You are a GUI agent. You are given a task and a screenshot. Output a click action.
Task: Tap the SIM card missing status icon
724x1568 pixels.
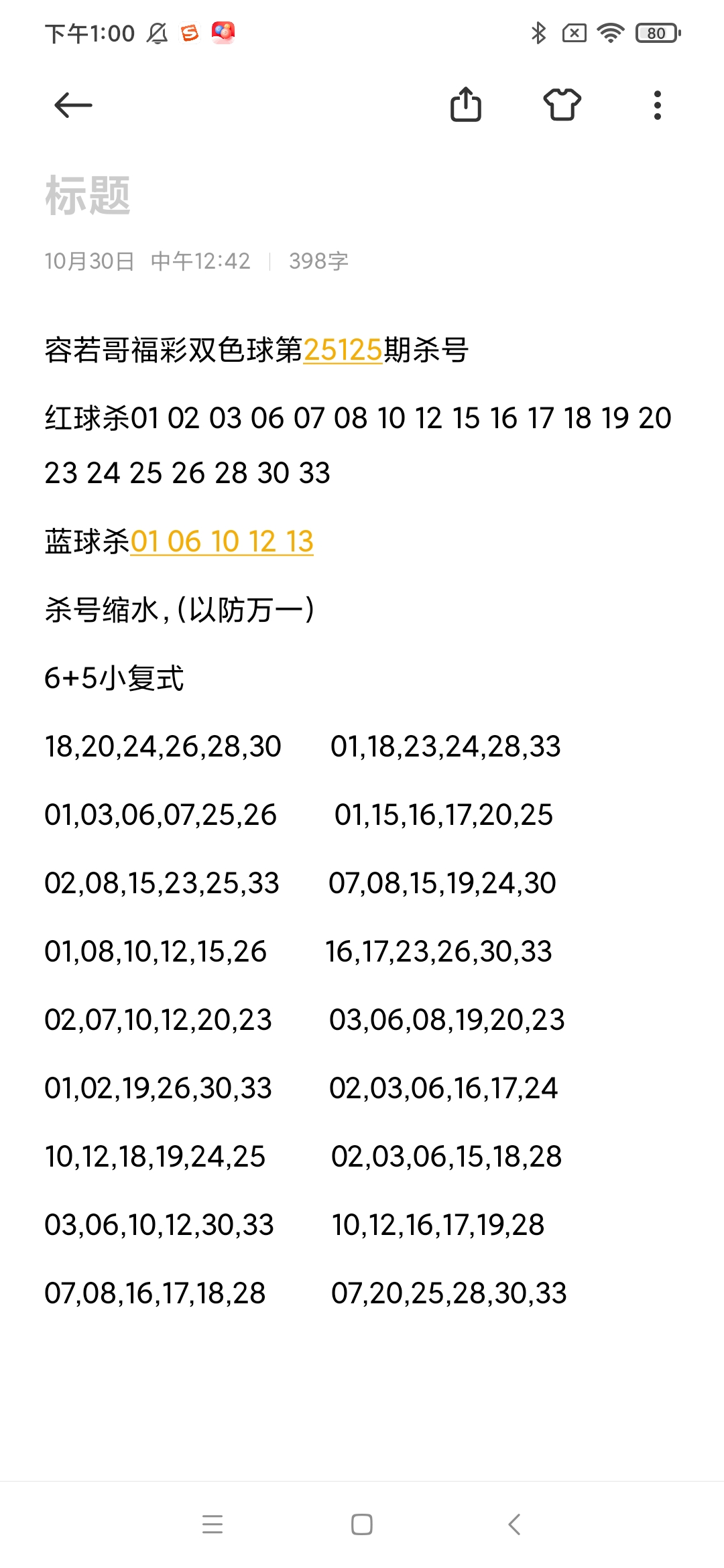tap(575, 31)
